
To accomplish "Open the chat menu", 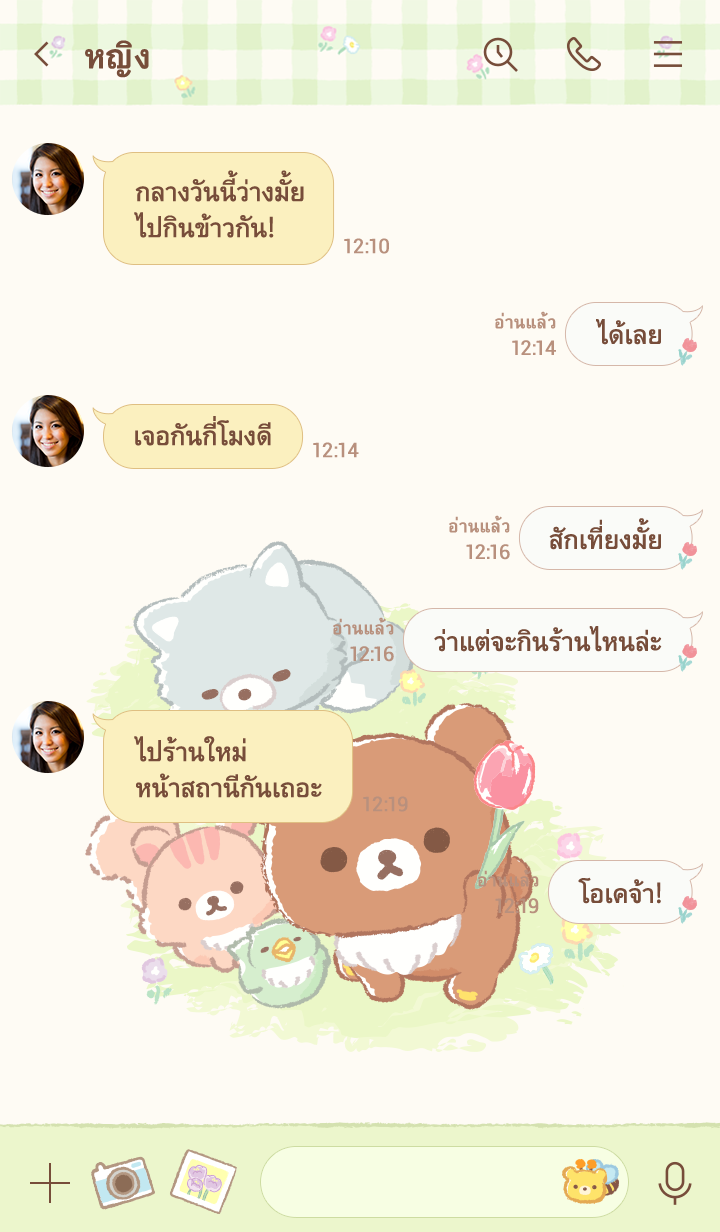I will coord(667,55).
